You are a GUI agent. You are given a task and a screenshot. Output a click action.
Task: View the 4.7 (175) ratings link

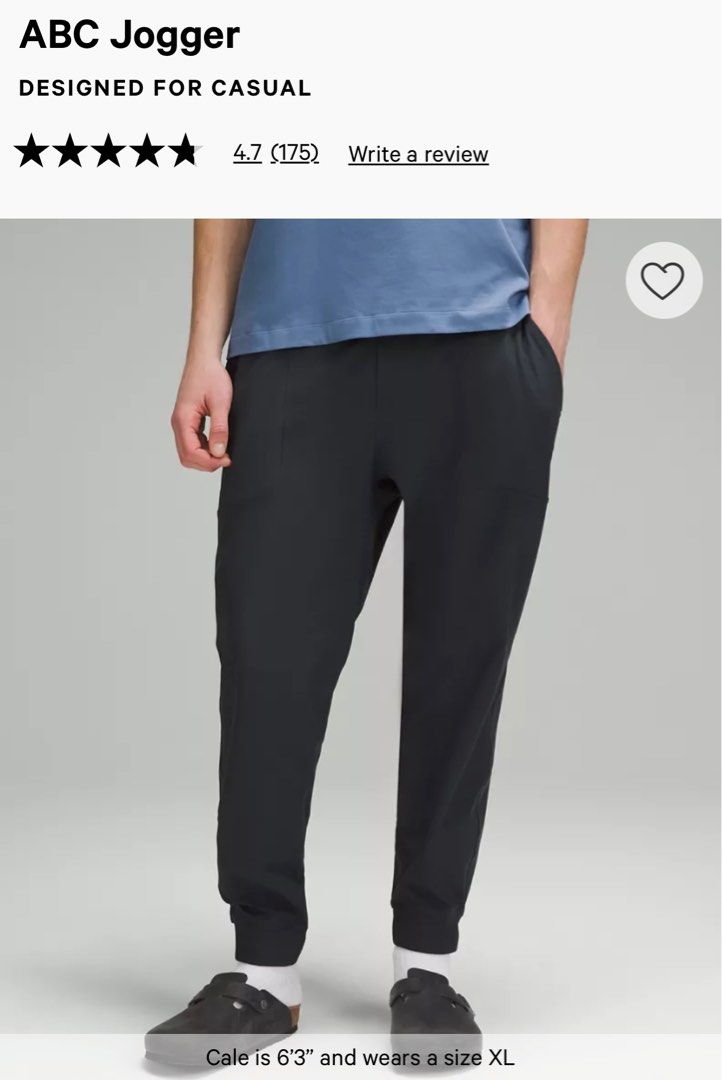[275, 153]
